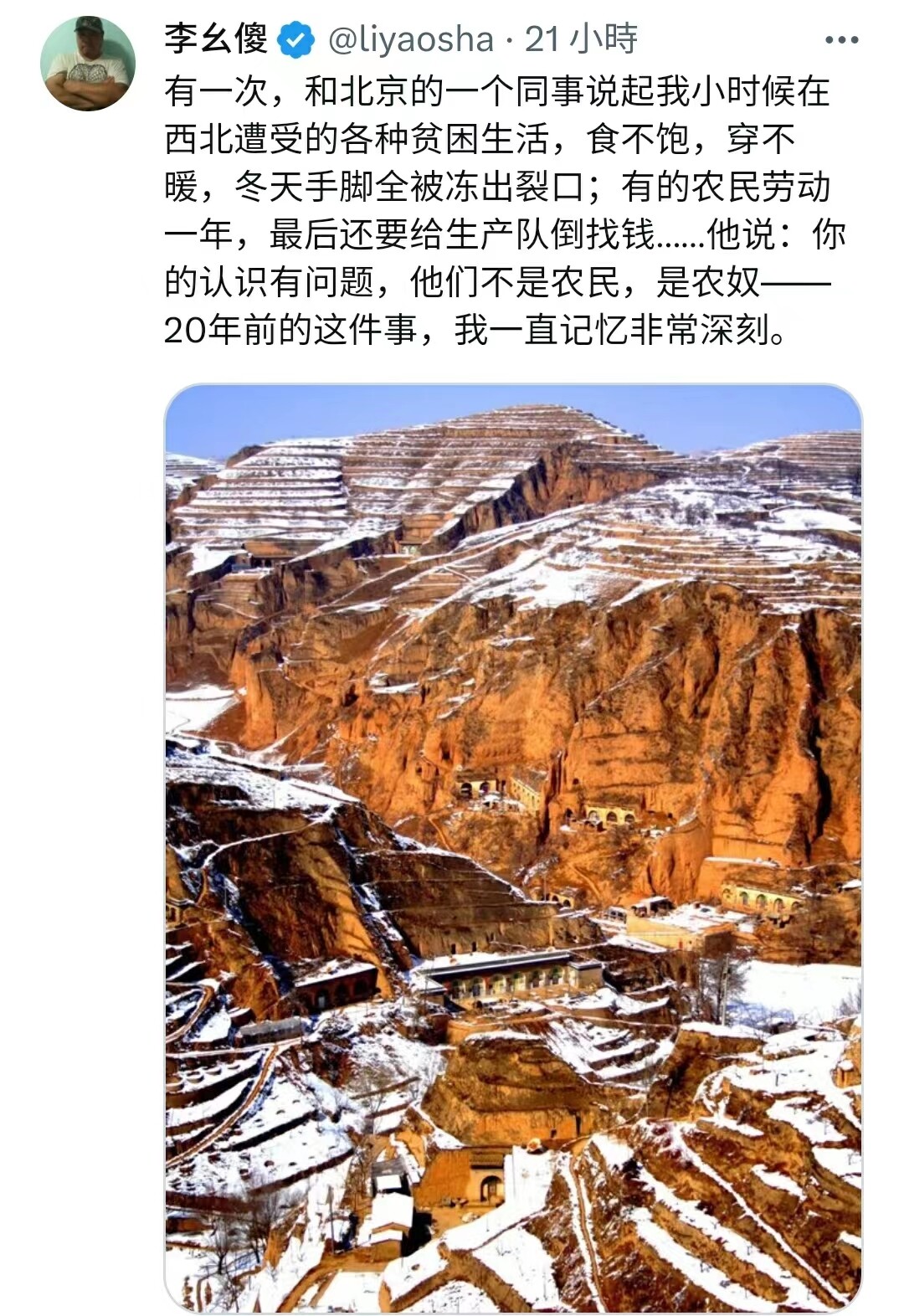The height and width of the screenshot is (1316, 904).
Task: Open the snowy terraced hillside photo
Action: (512, 846)
